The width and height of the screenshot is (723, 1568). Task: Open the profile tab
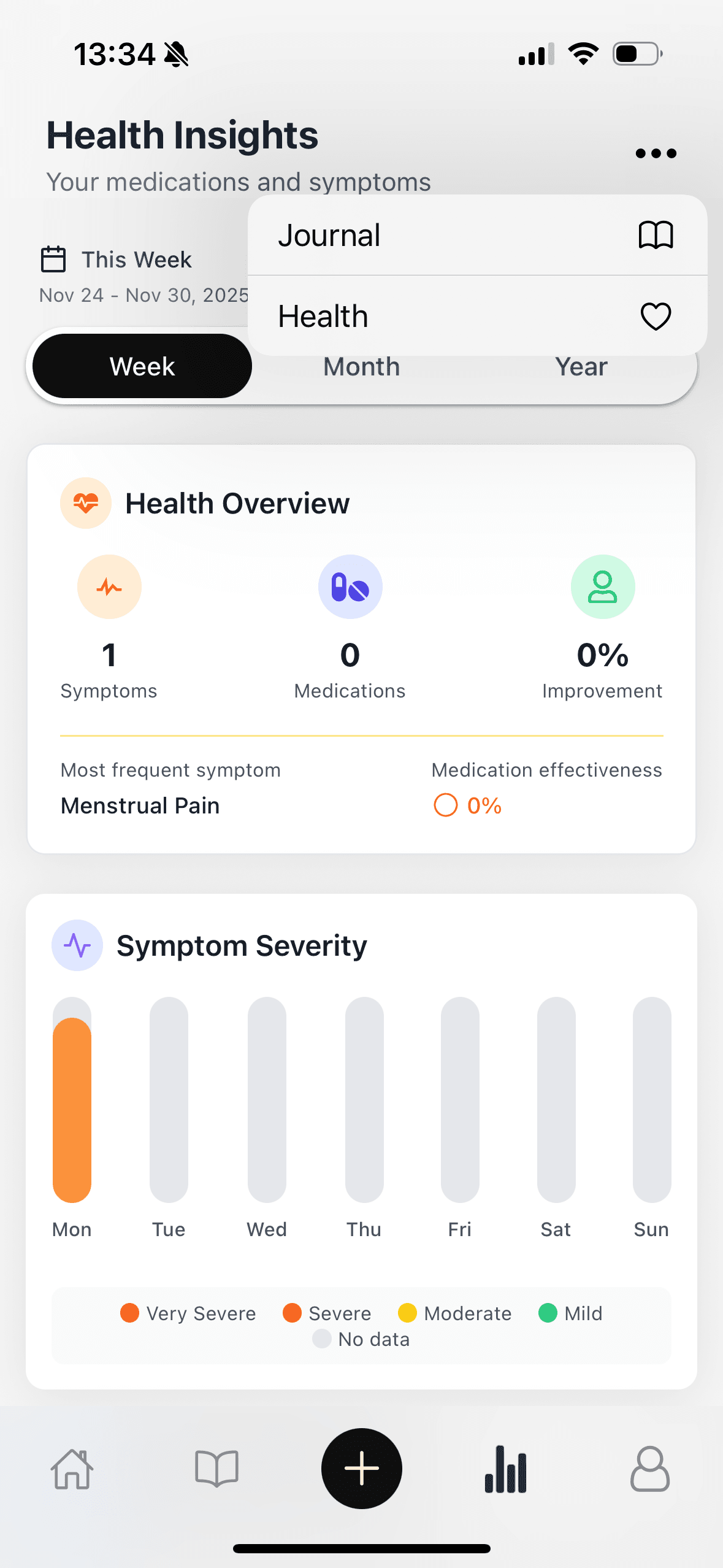tap(650, 1469)
